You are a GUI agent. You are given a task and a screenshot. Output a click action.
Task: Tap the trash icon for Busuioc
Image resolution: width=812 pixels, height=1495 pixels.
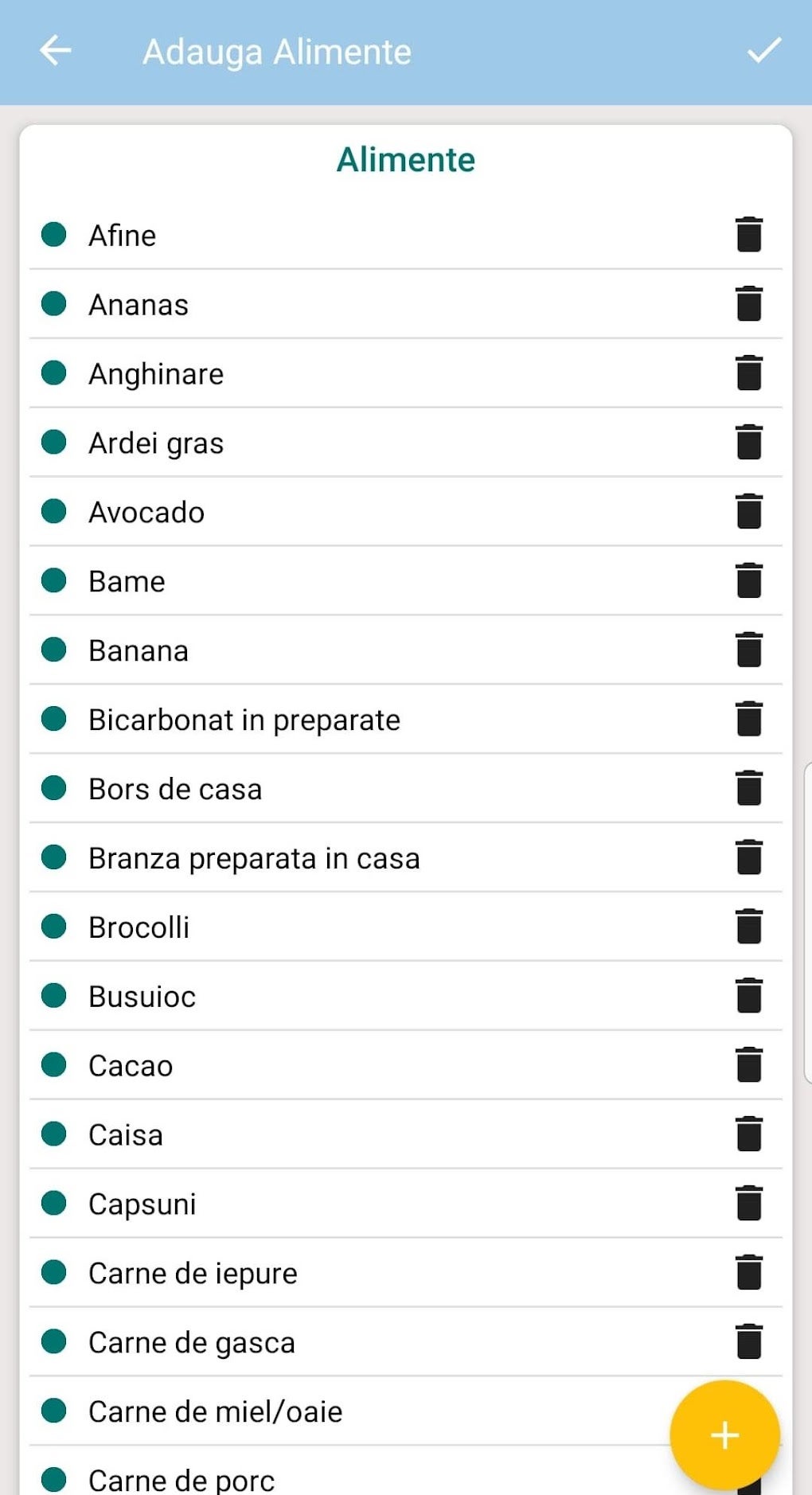pos(748,997)
